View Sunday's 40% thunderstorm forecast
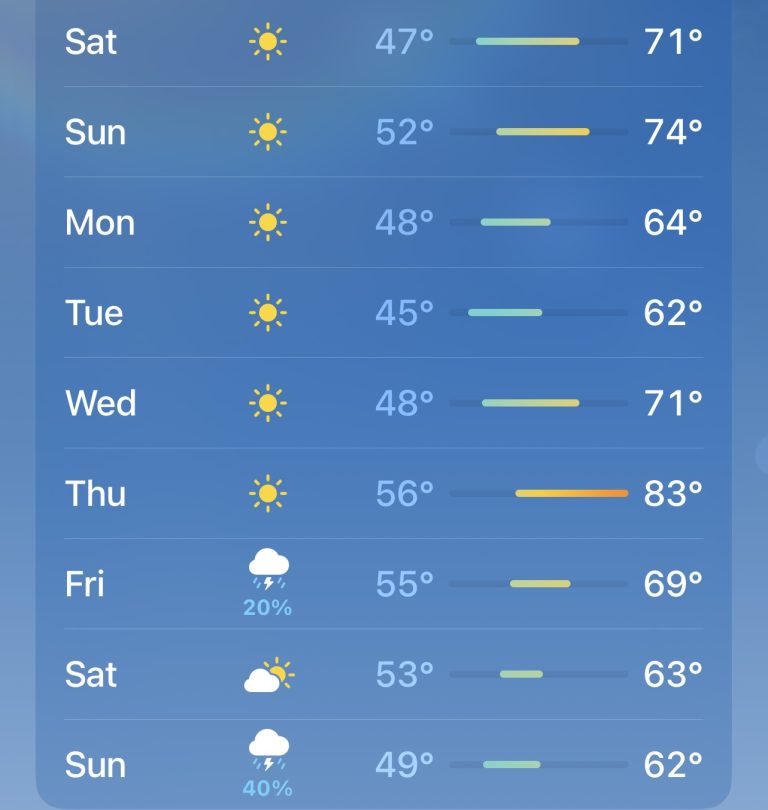The width and height of the screenshot is (768, 810). click(x=383, y=765)
